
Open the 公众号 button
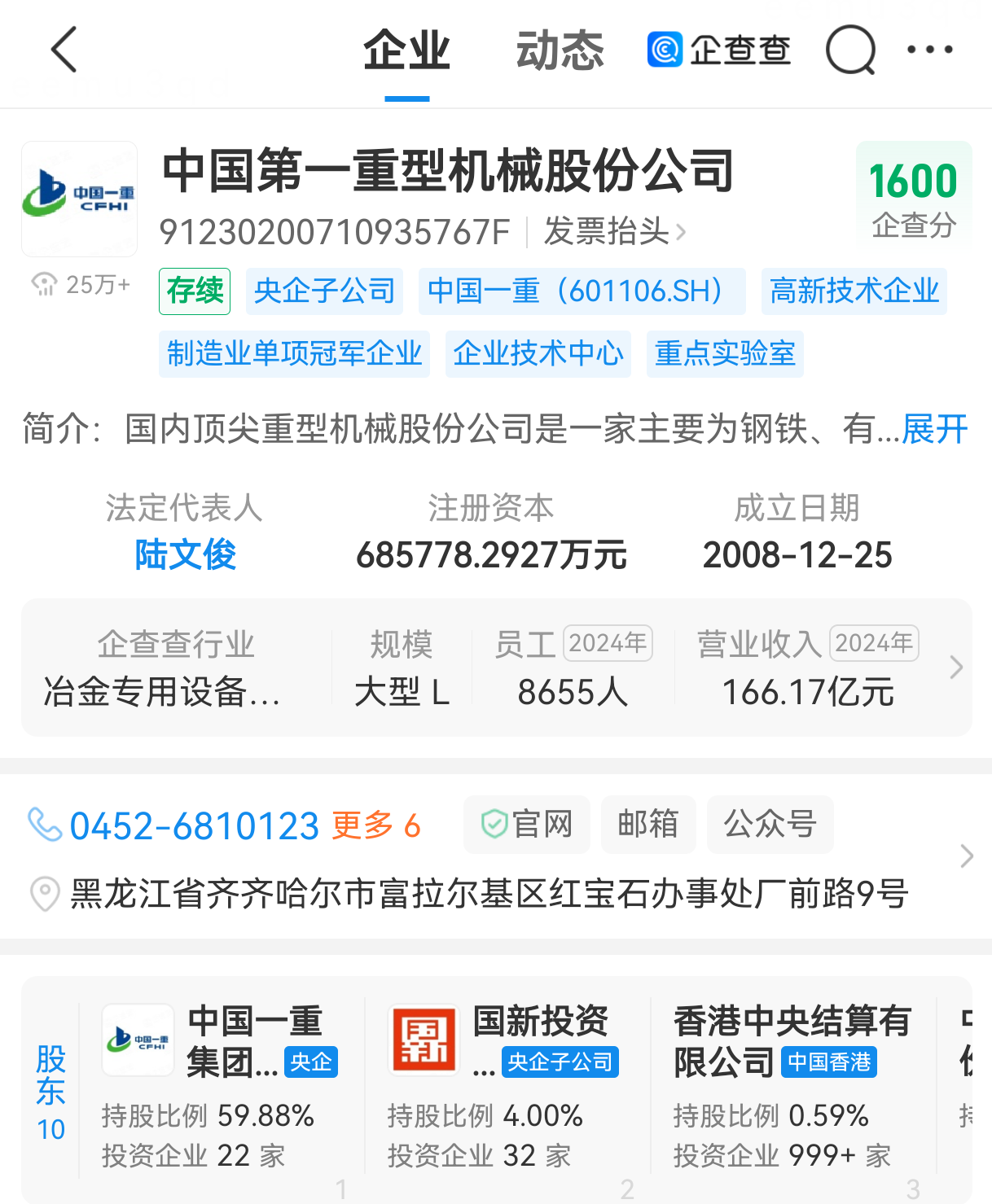(770, 825)
